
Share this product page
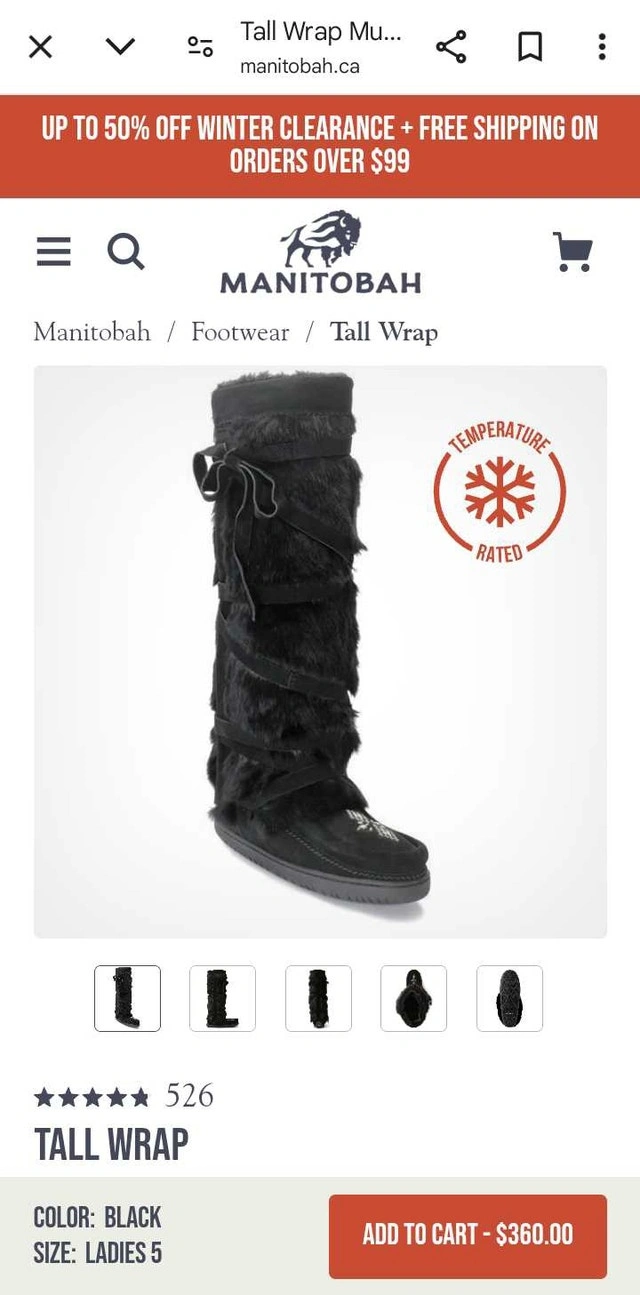451,46
